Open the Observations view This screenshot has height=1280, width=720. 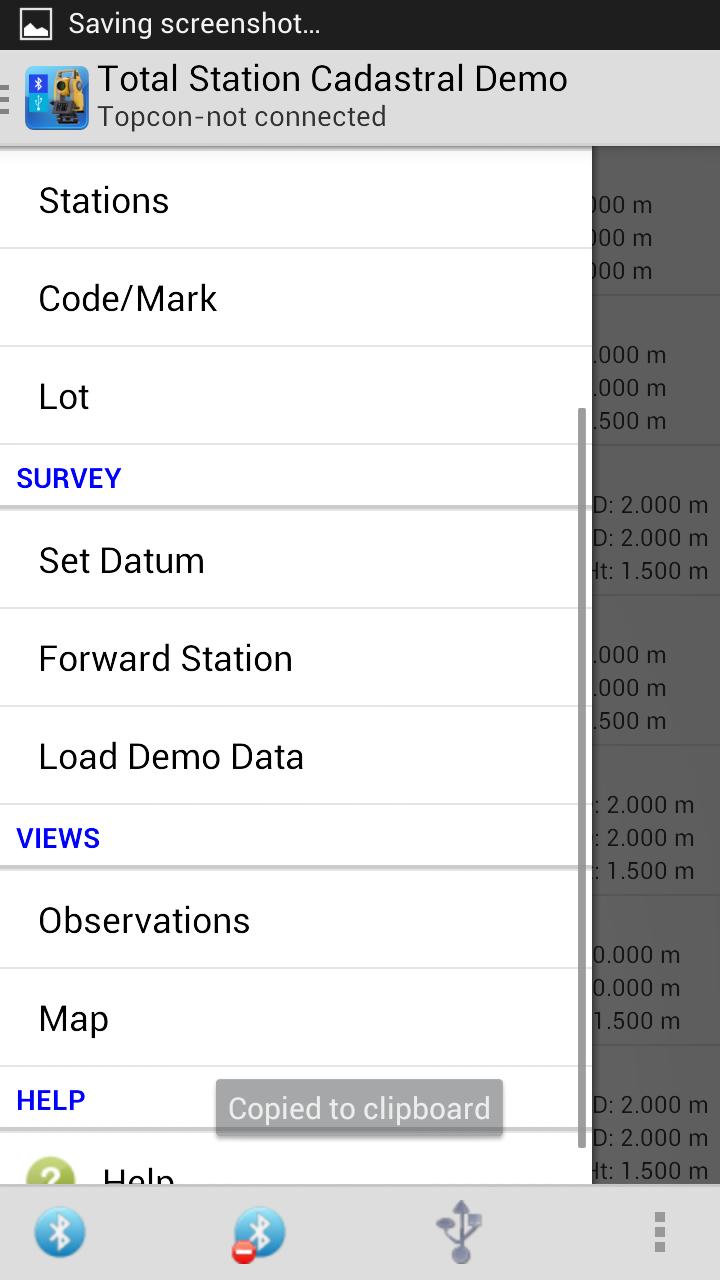(144, 920)
